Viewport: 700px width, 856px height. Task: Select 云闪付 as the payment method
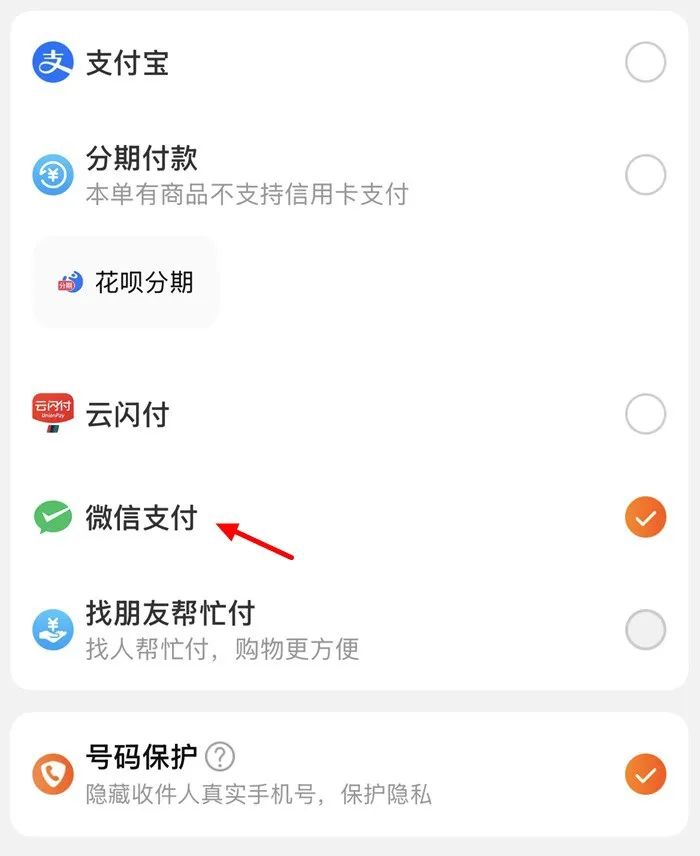tap(645, 414)
